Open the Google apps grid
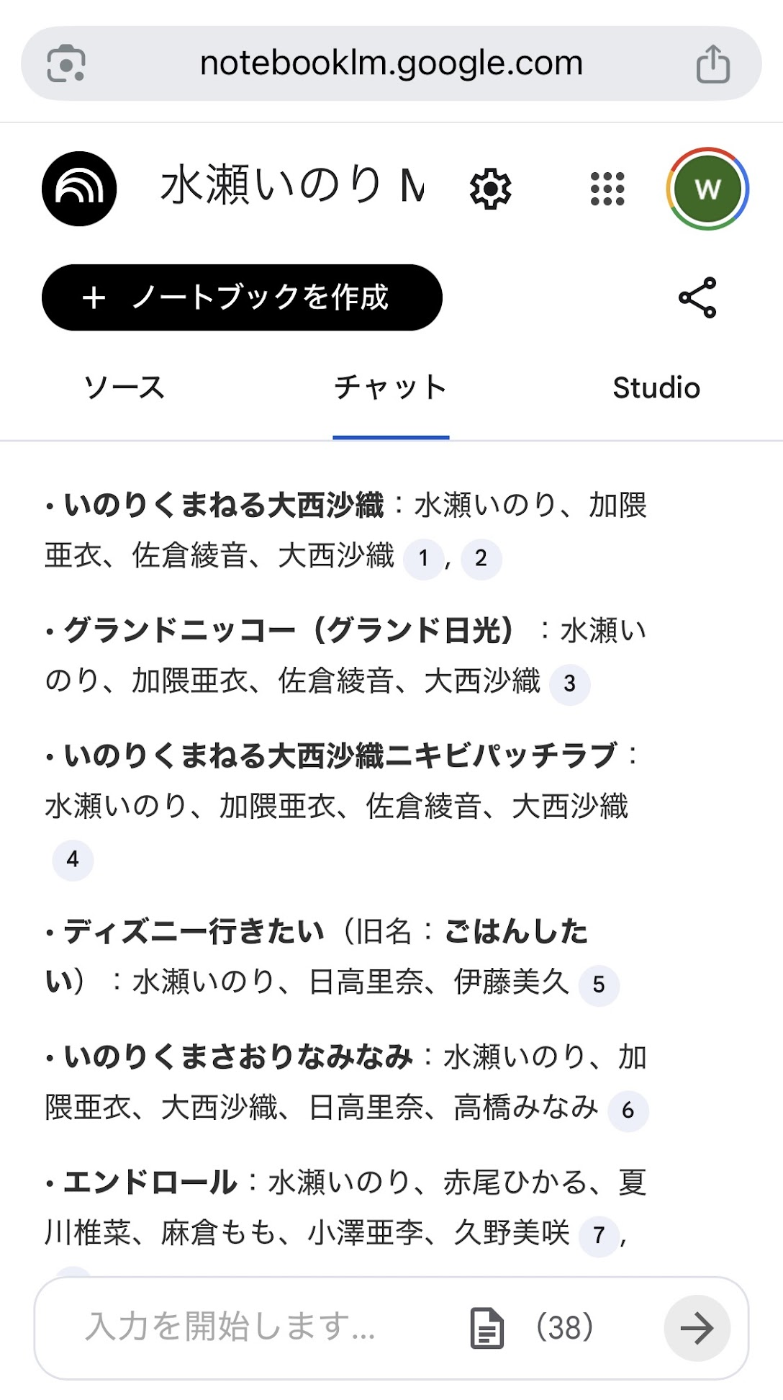 point(607,188)
